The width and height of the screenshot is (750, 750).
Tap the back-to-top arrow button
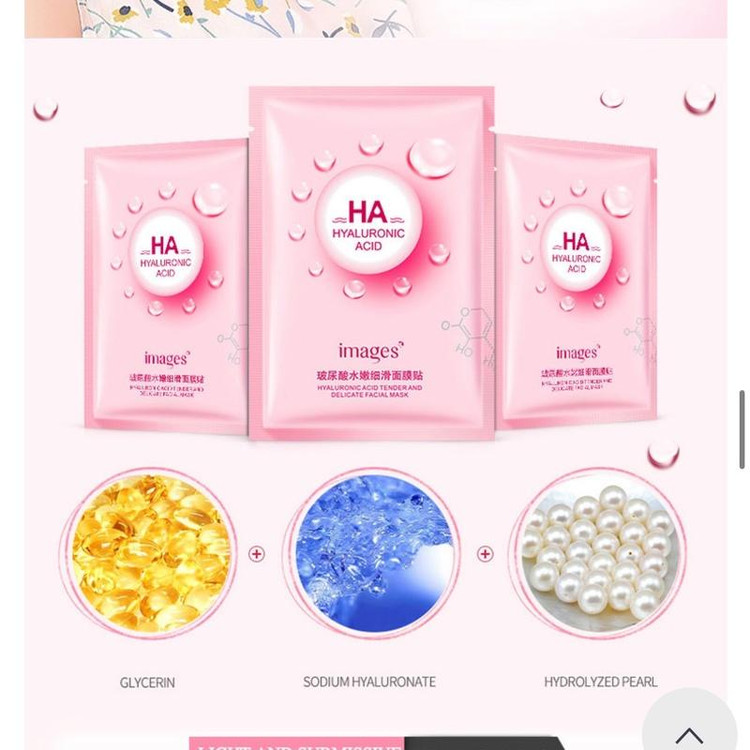coord(689,730)
